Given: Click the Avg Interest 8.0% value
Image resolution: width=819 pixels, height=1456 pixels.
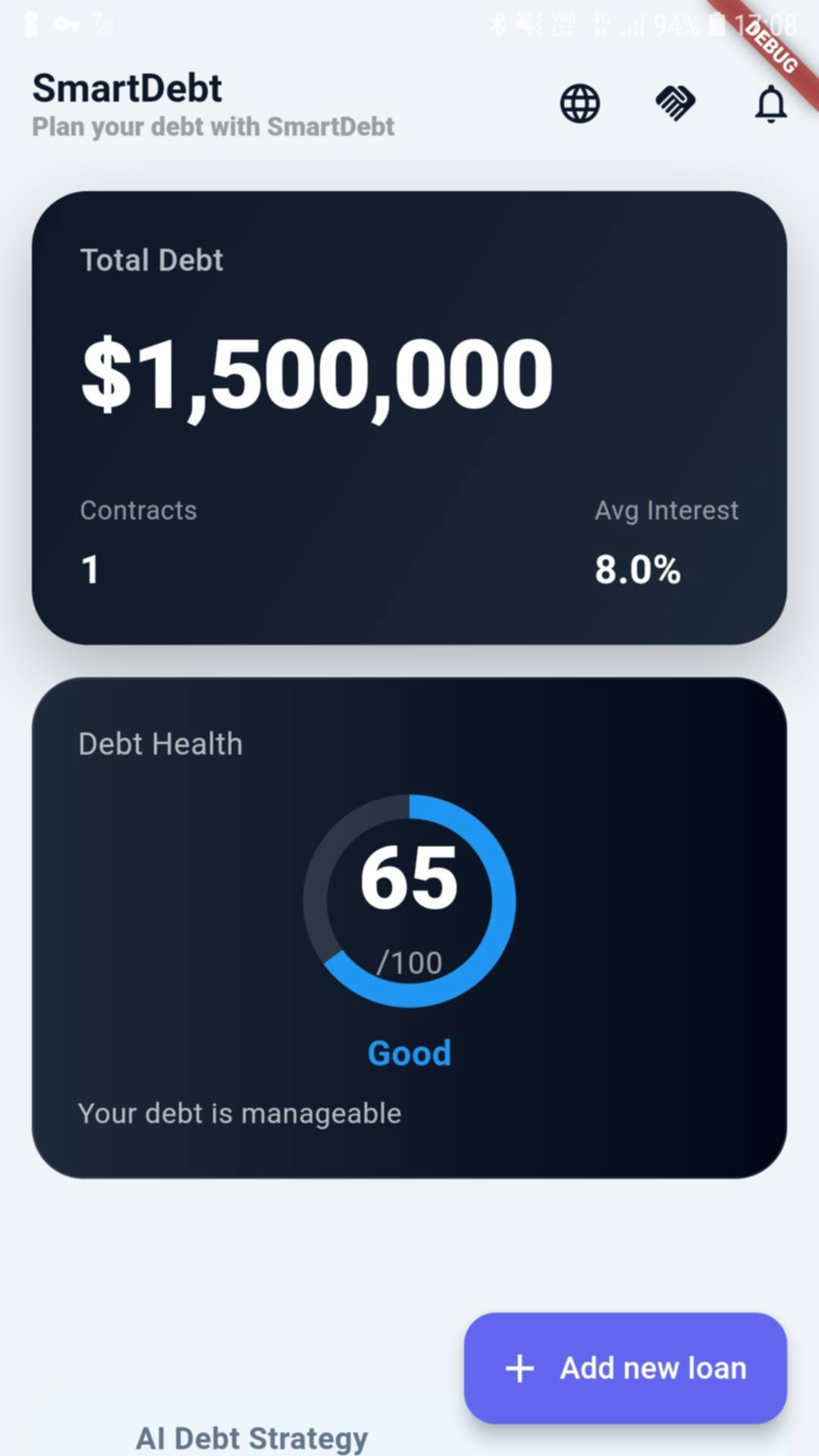Looking at the screenshot, I should tap(638, 570).
